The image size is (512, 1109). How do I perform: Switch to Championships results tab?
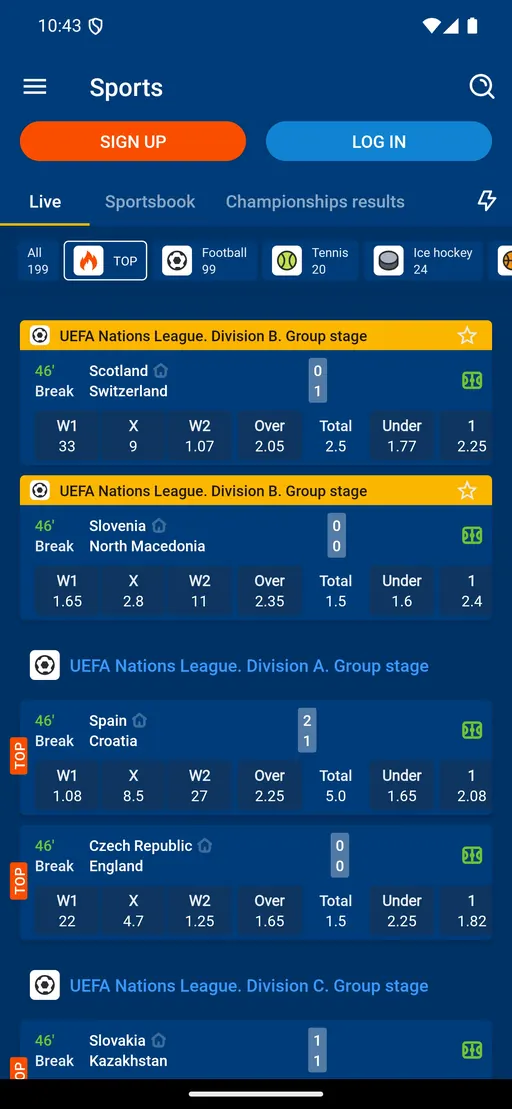[315, 202]
